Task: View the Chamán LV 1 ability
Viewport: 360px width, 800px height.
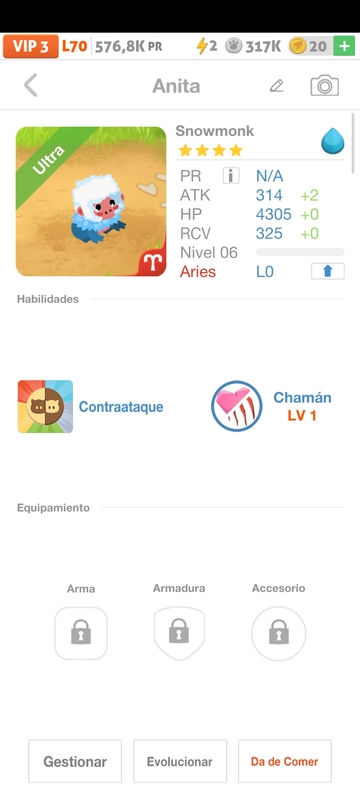Action: tap(272, 406)
